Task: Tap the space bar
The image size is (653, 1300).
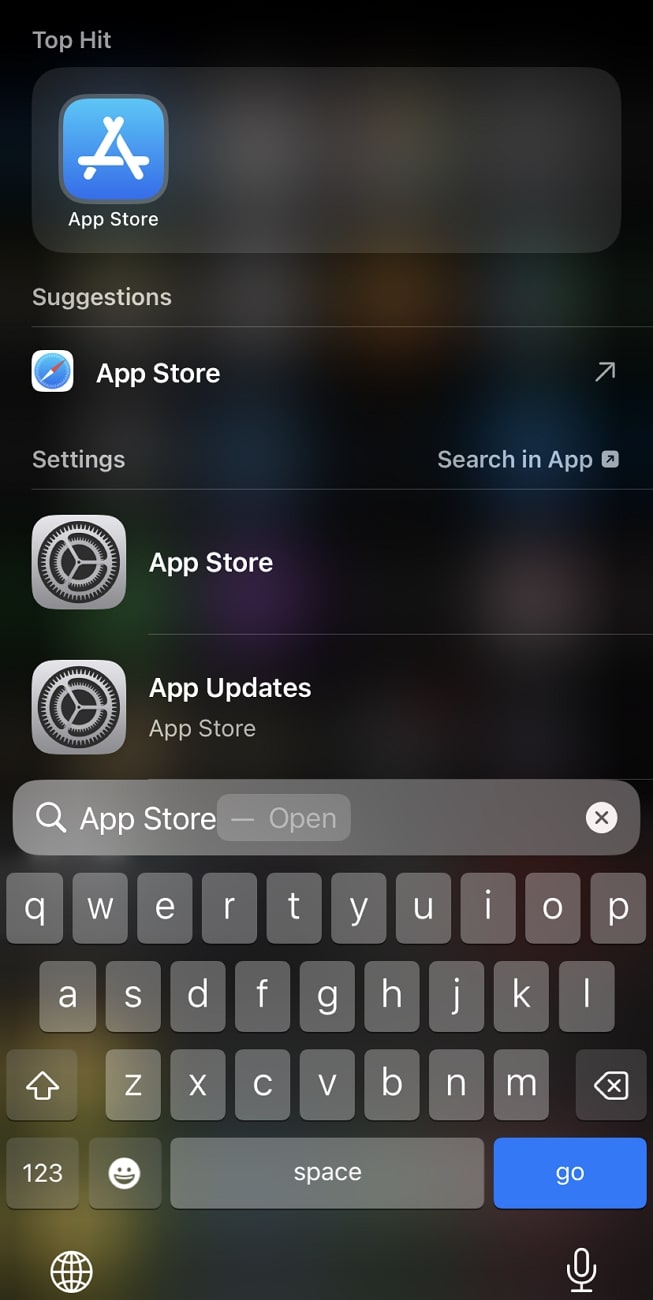Action: 327,1173
